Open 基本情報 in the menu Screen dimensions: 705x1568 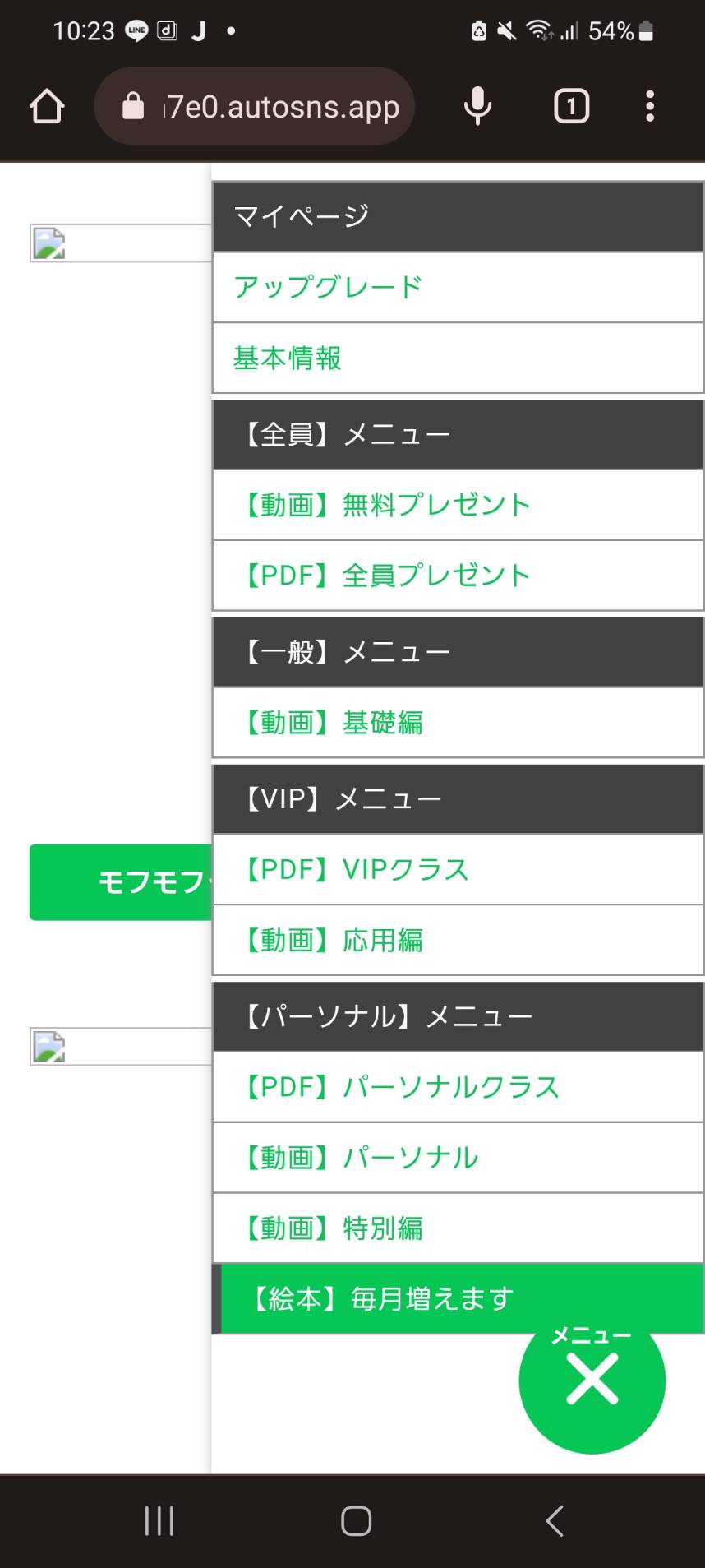click(458, 358)
